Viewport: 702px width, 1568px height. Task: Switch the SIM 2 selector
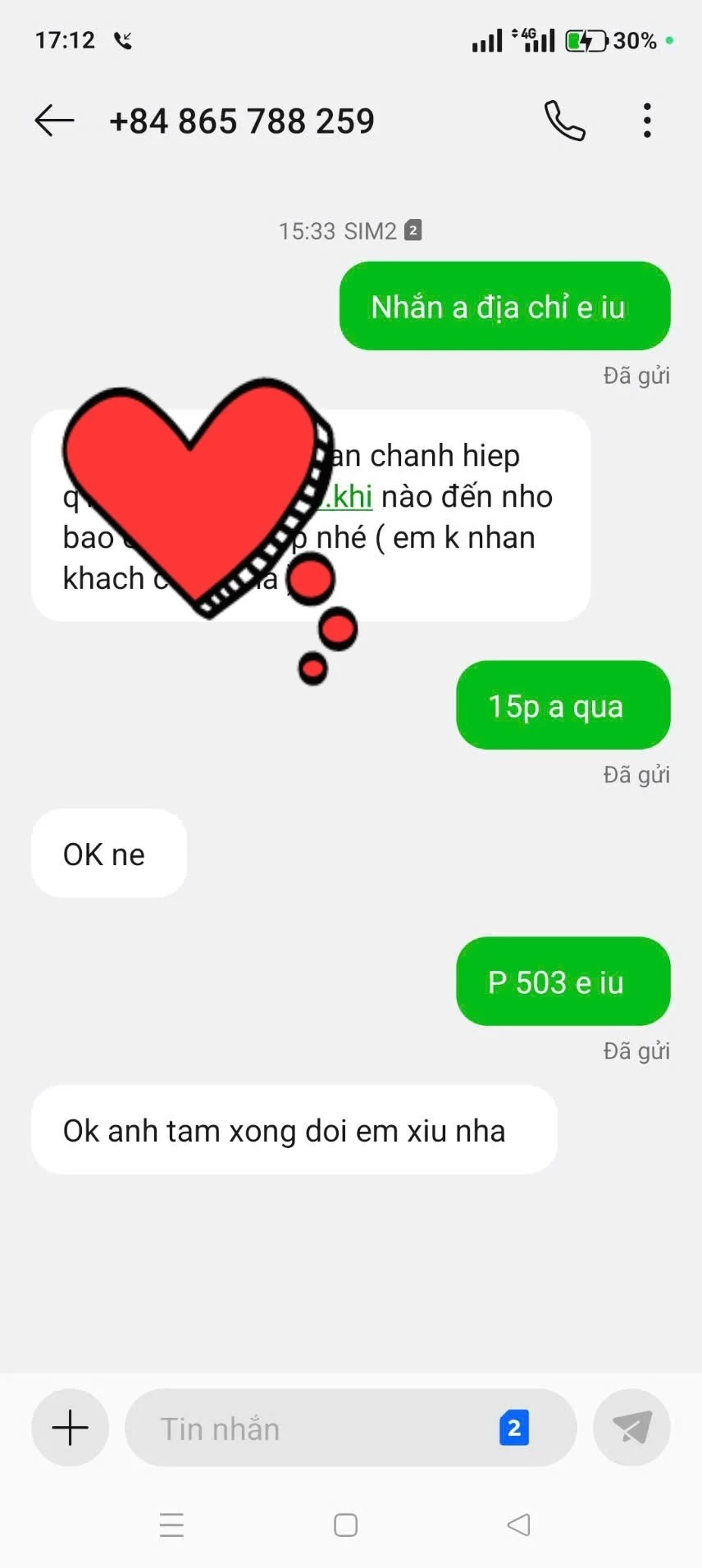point(514,1428)
